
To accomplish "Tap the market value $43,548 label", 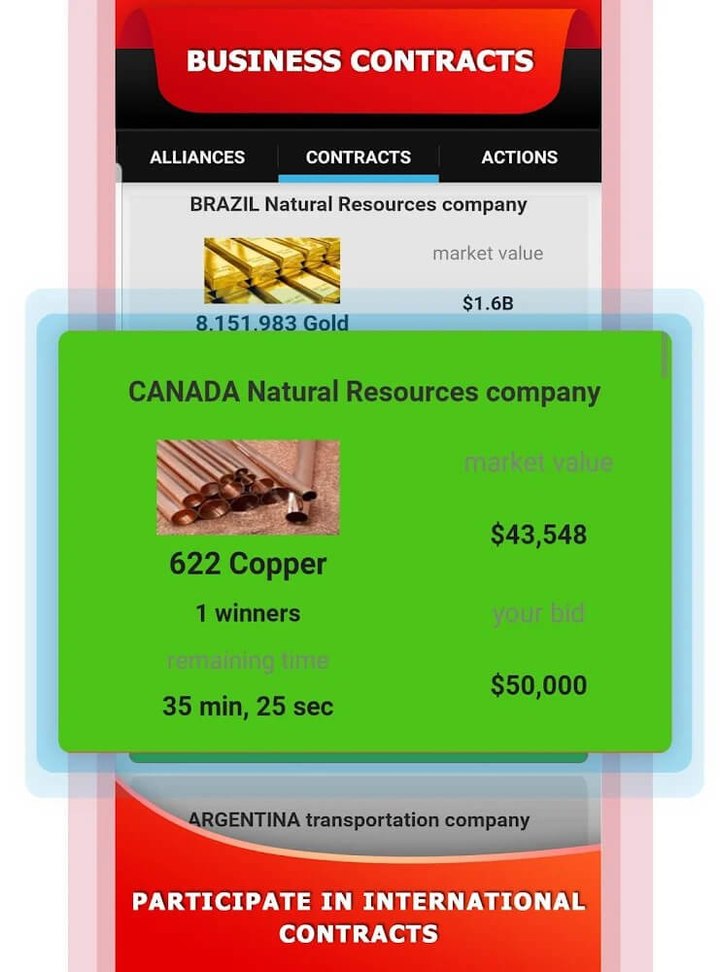I will 538,534.
